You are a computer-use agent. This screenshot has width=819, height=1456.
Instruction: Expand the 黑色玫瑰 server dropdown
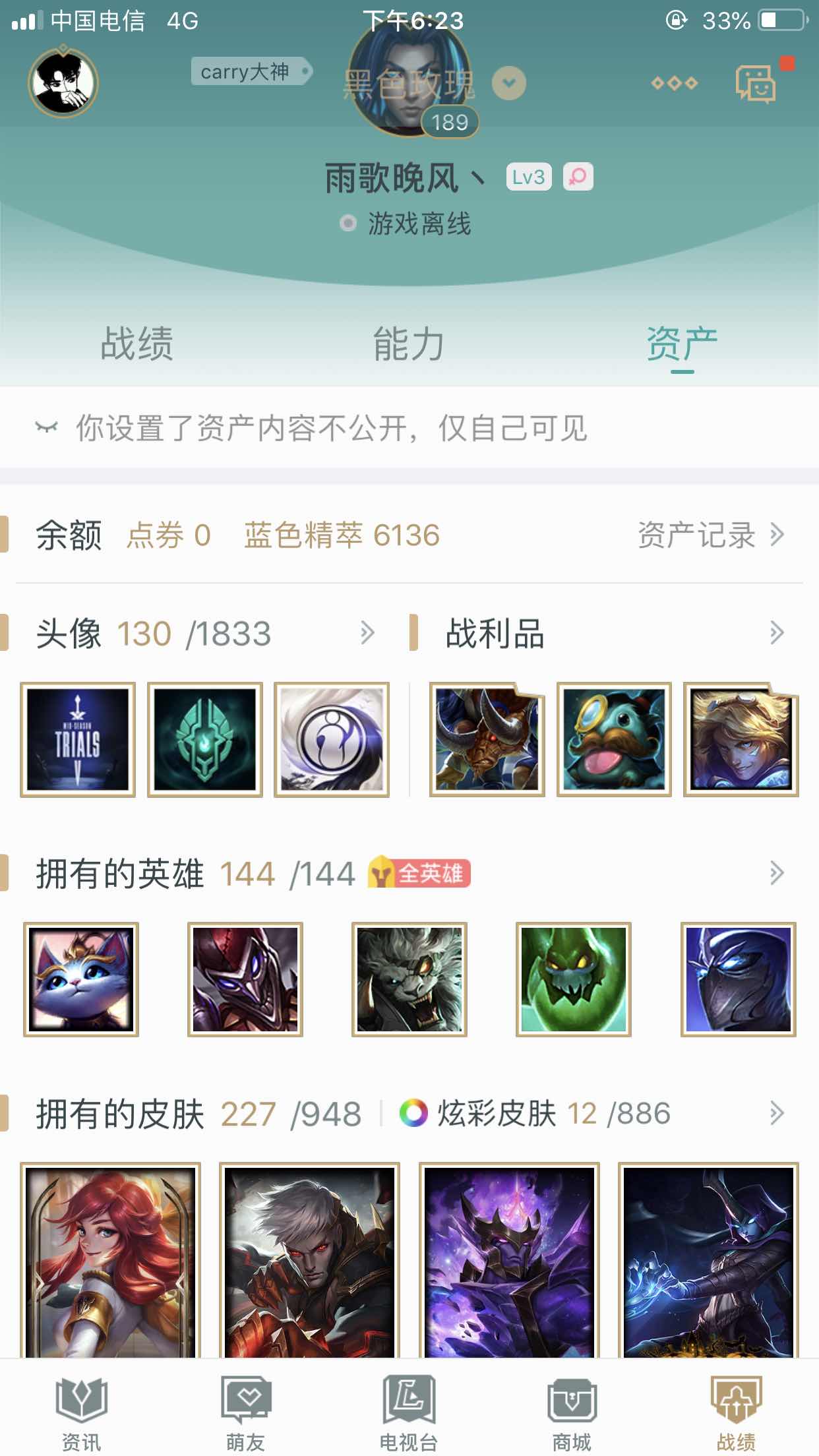pos(508,84)
